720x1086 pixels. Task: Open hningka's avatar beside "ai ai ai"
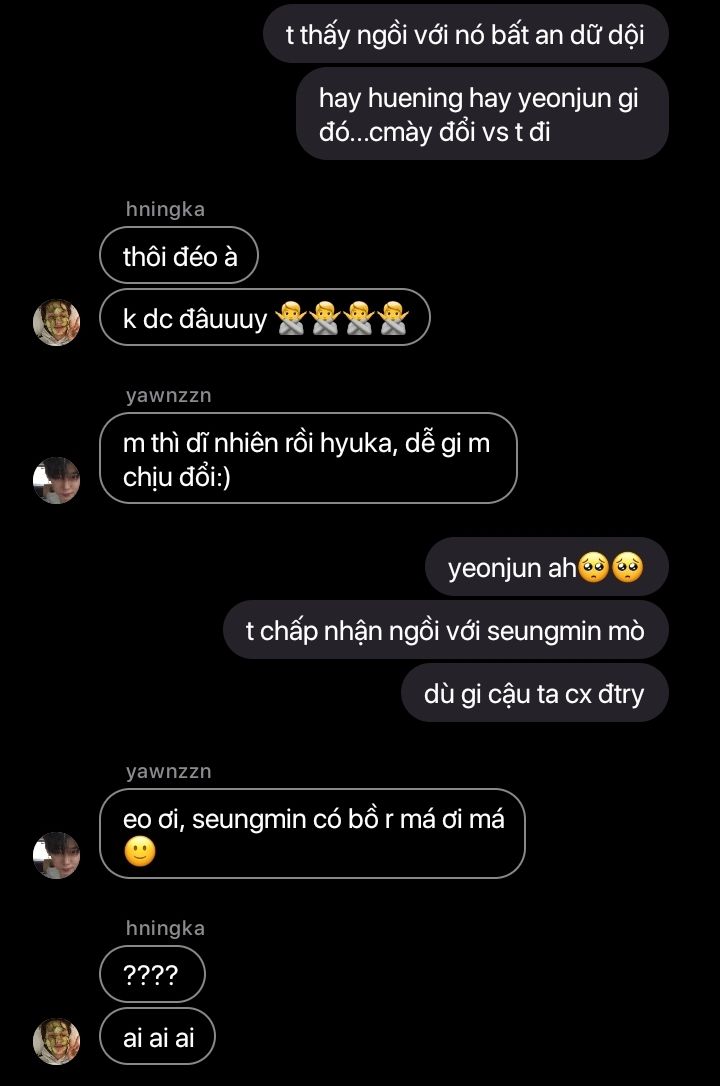pos(56,1040)
